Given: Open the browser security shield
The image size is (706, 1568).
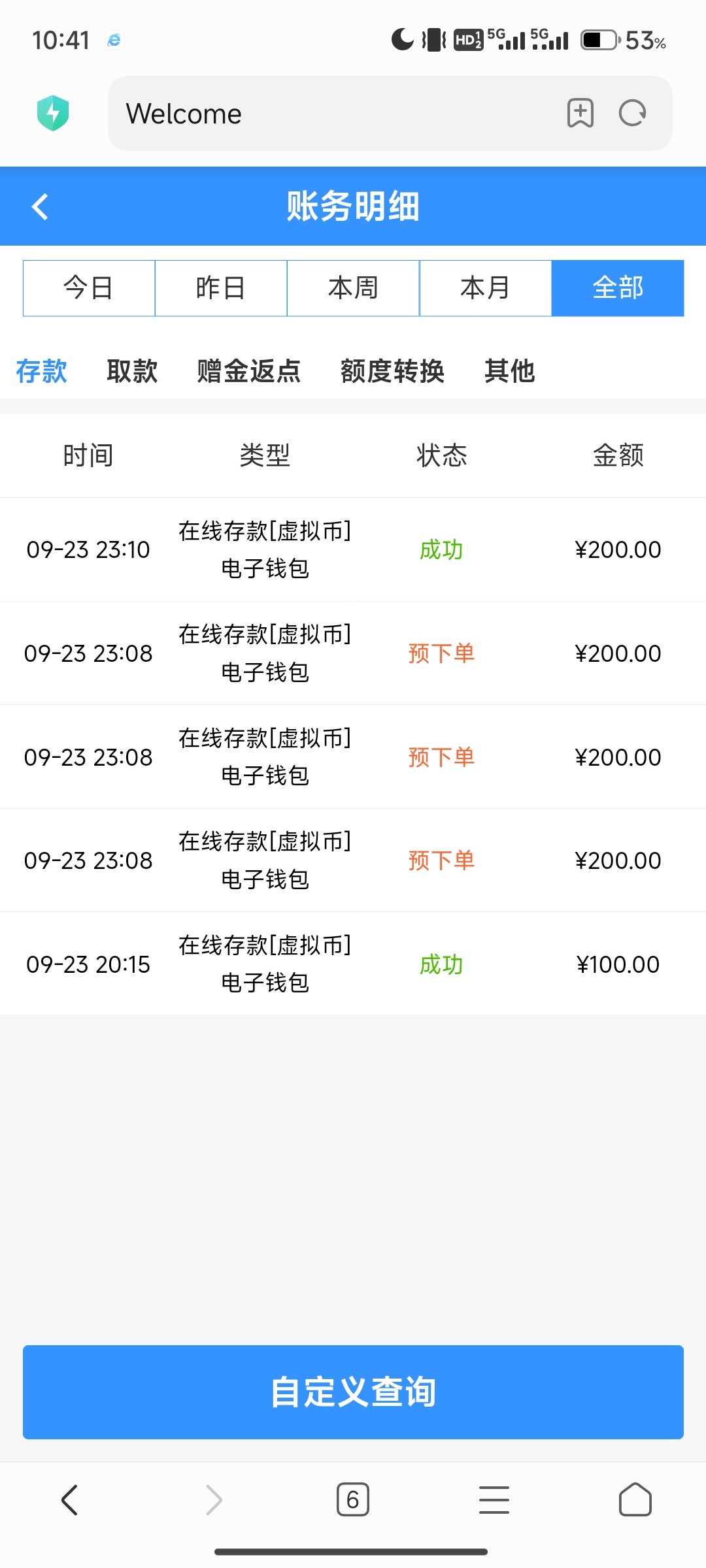Looking at the screenshot, I should pos(53,113).
